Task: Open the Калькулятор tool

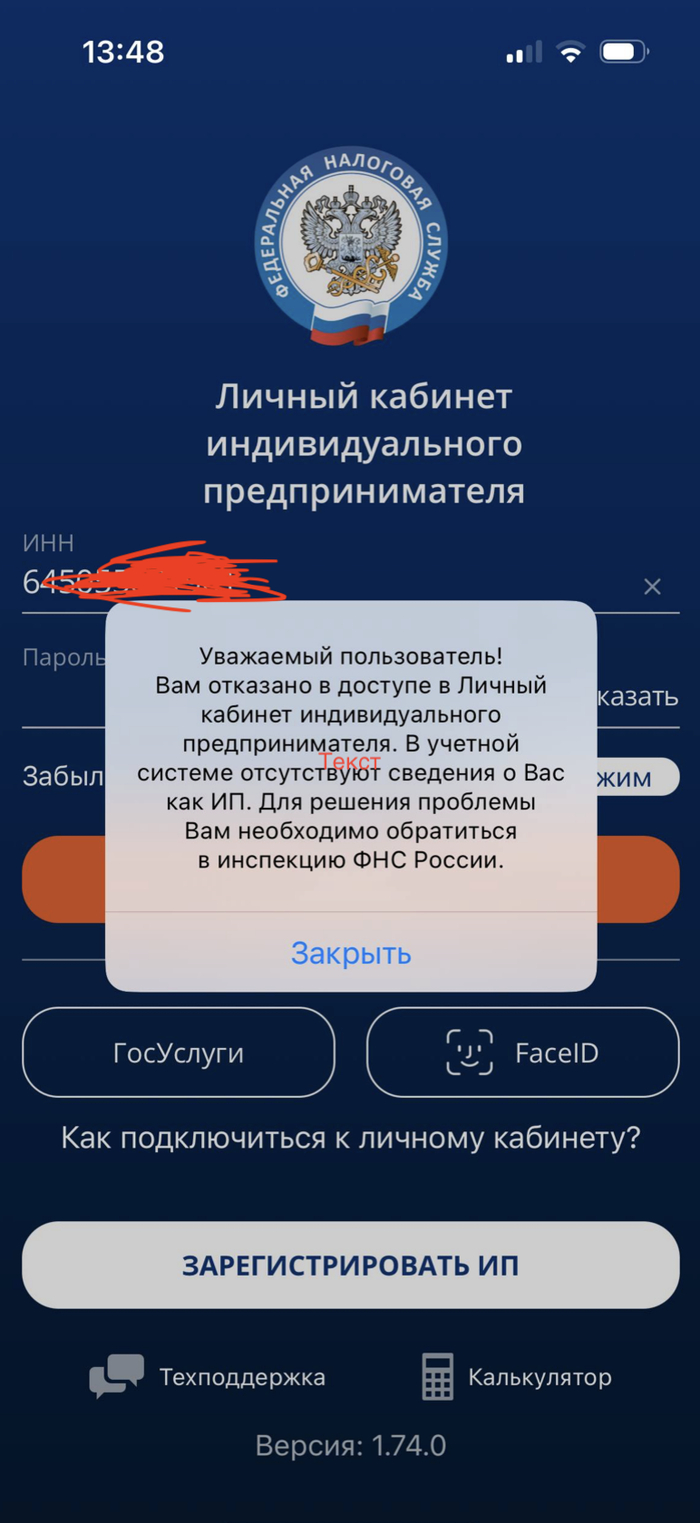Action: tap(516, 1377)
